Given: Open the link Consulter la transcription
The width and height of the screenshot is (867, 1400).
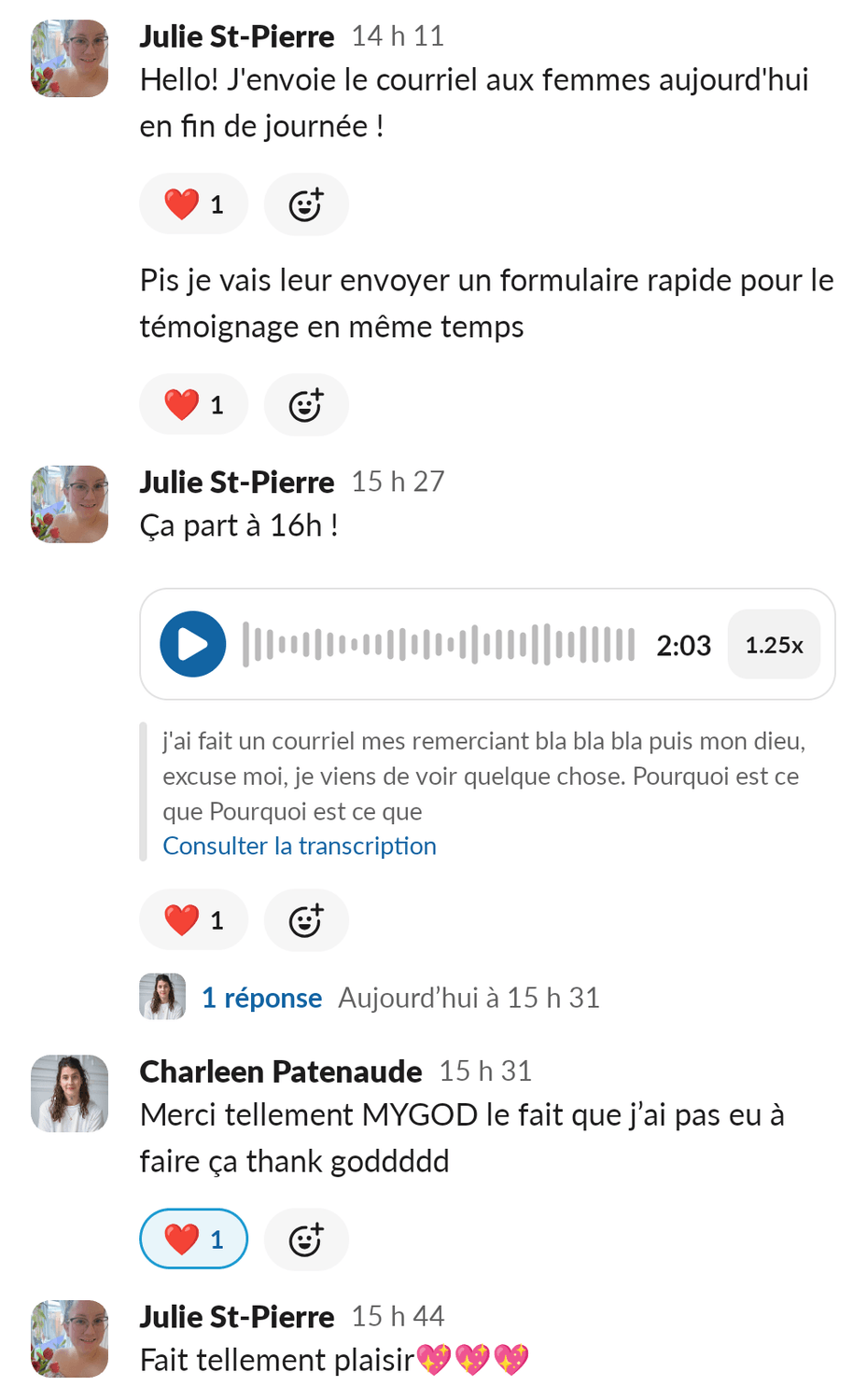Looking at the screenshot, I should pyautogui.click(x=300, y=846).
